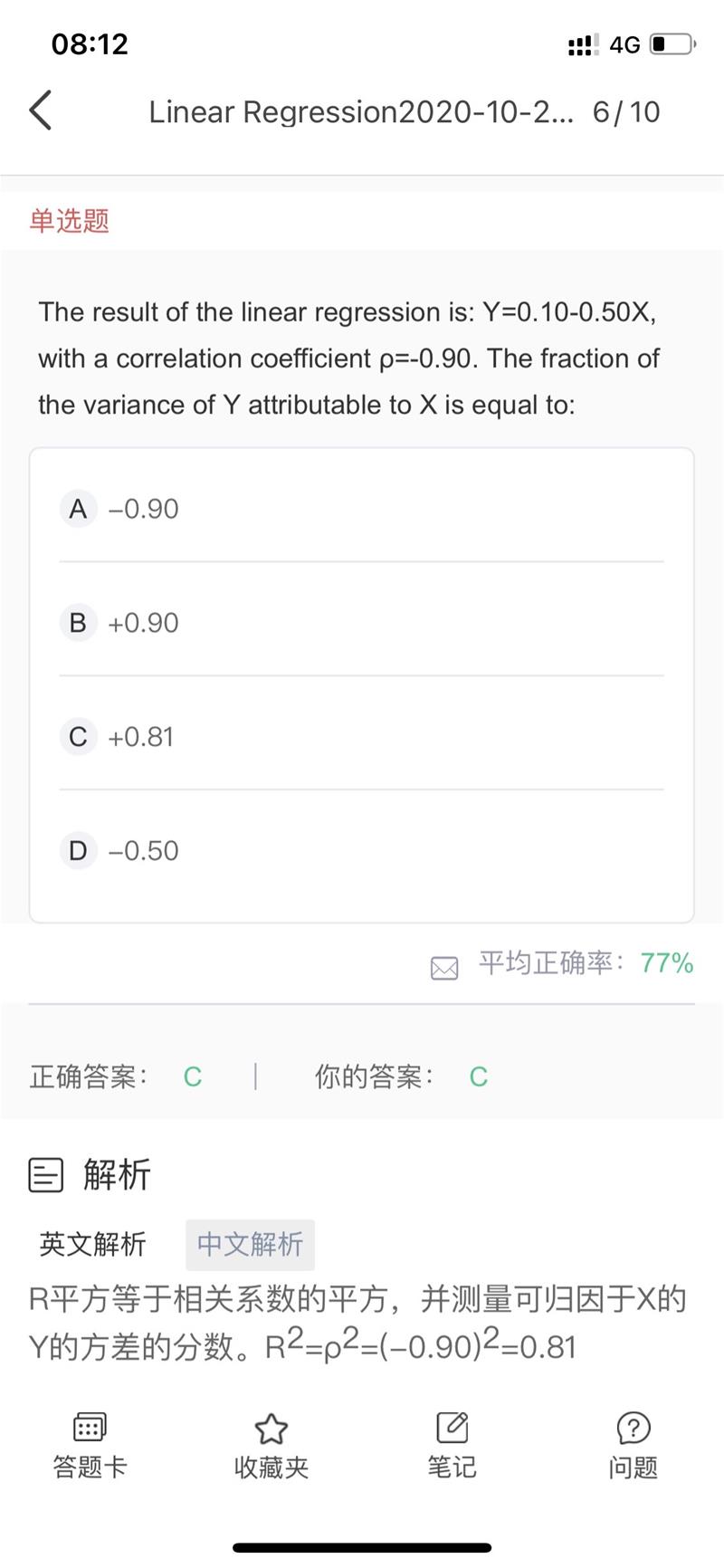Image resolution: width=724 pixels, height=1568 pixels.
Task: Switch to 中文解析 explanation tab
Action: pyautogui.click(x=250, y=1245)
